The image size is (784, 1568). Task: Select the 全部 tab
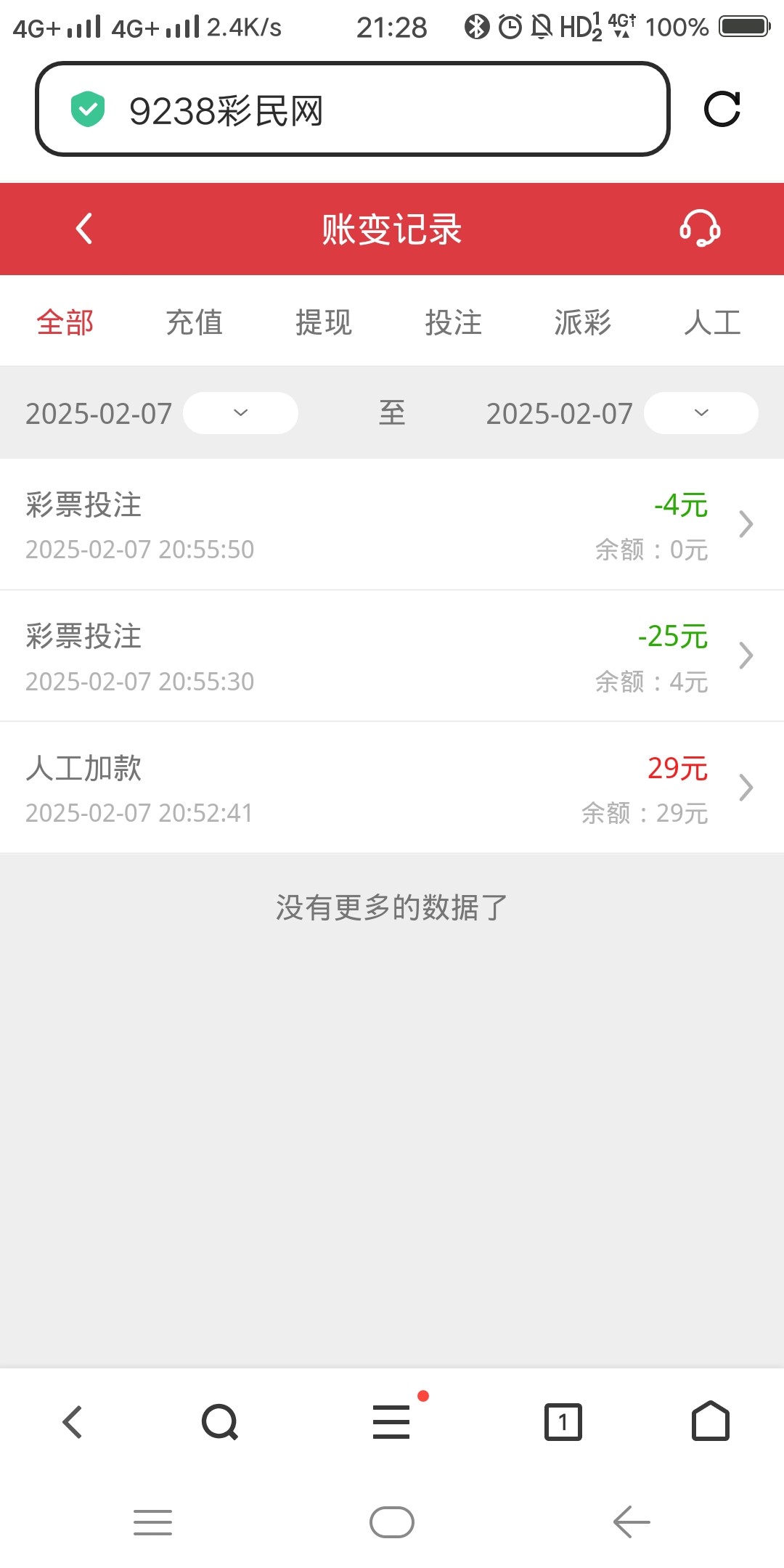65,322
